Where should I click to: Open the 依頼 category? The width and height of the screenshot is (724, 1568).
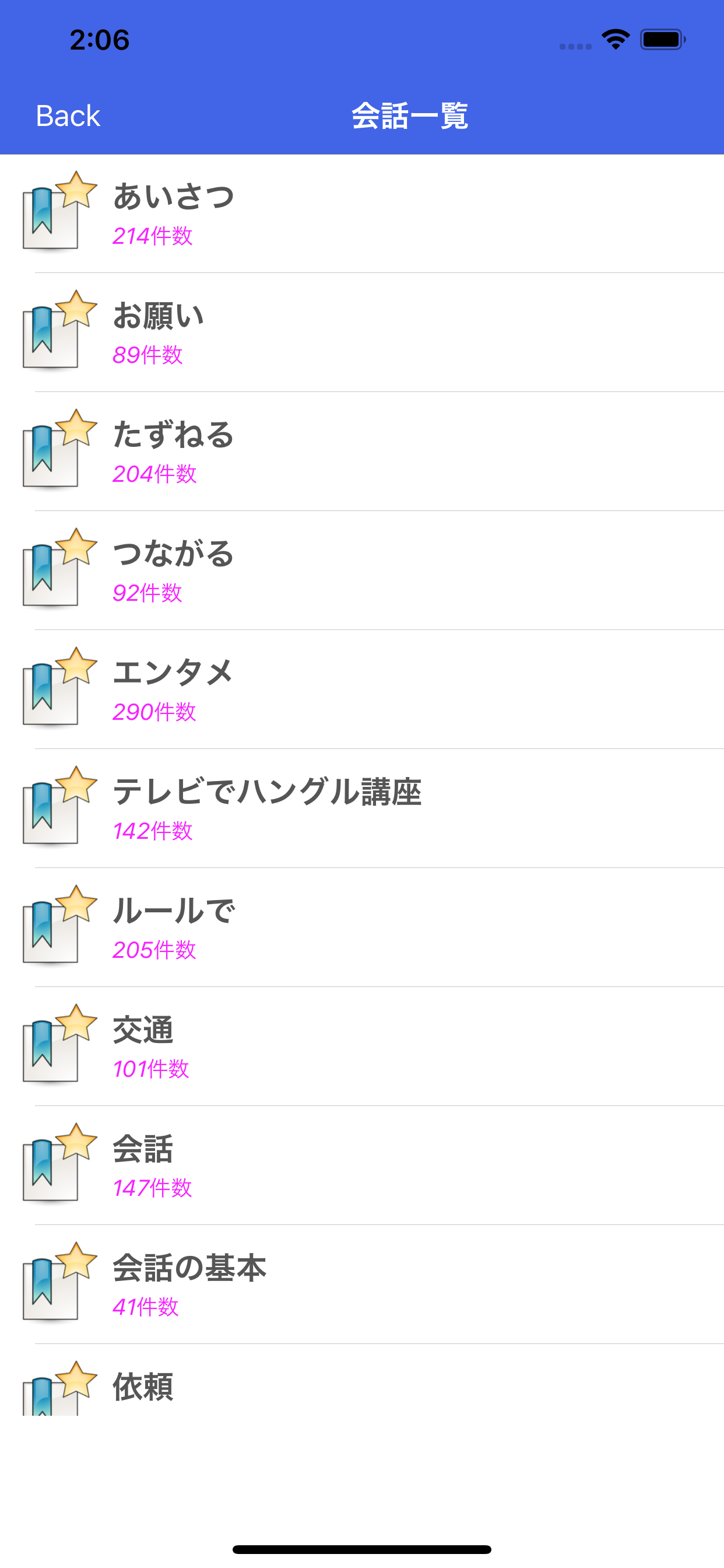pos(362,1380)
